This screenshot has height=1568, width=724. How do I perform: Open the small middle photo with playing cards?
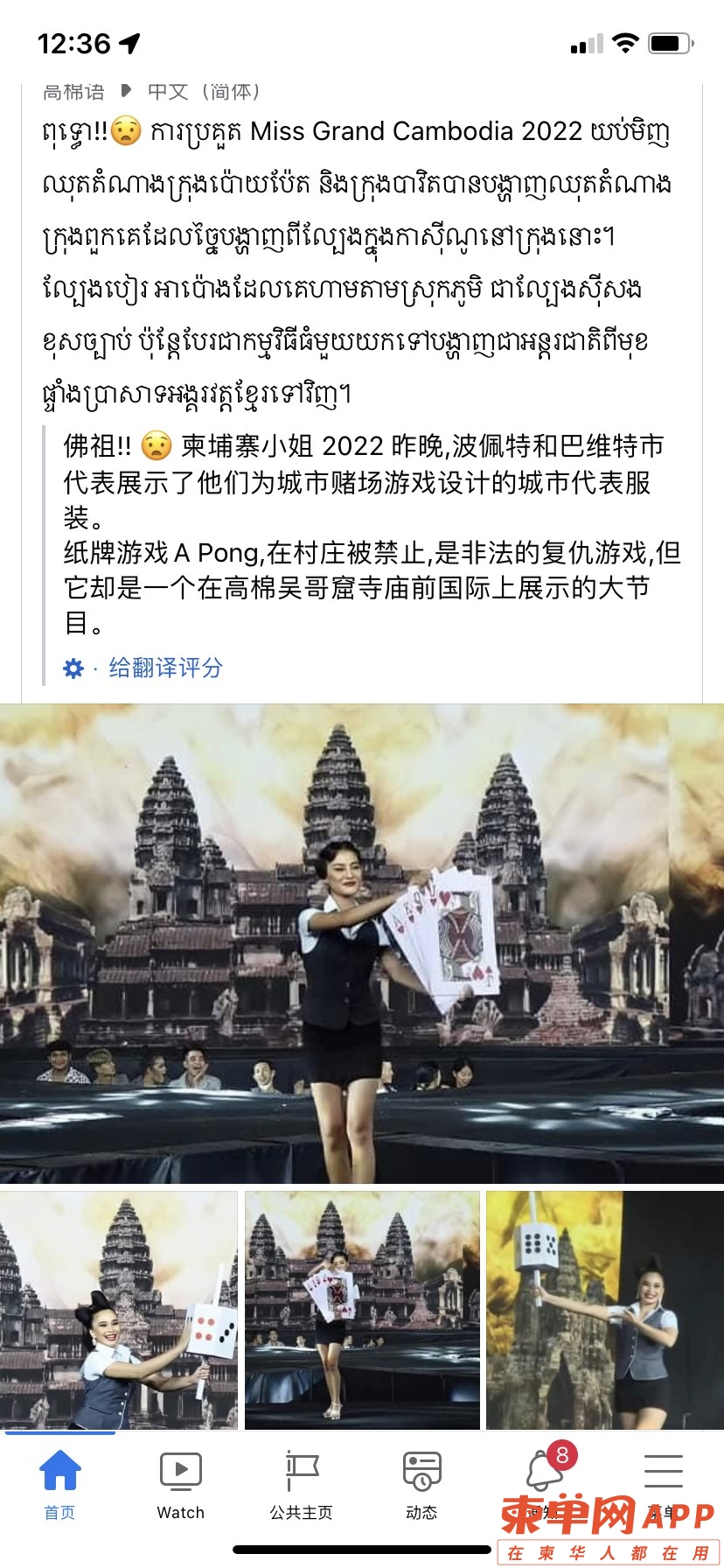(x=362, y=1310)
